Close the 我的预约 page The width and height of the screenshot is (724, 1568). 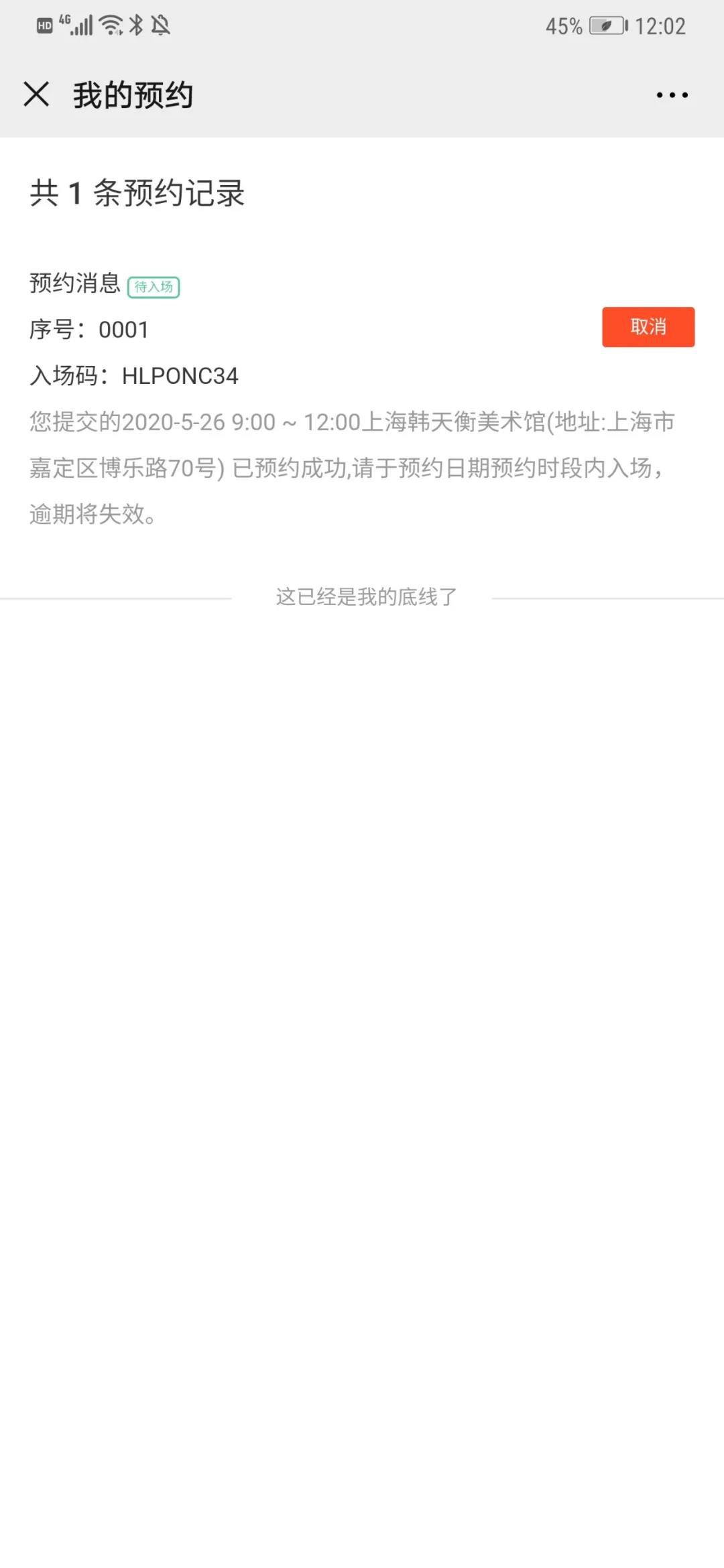point(36,94)
